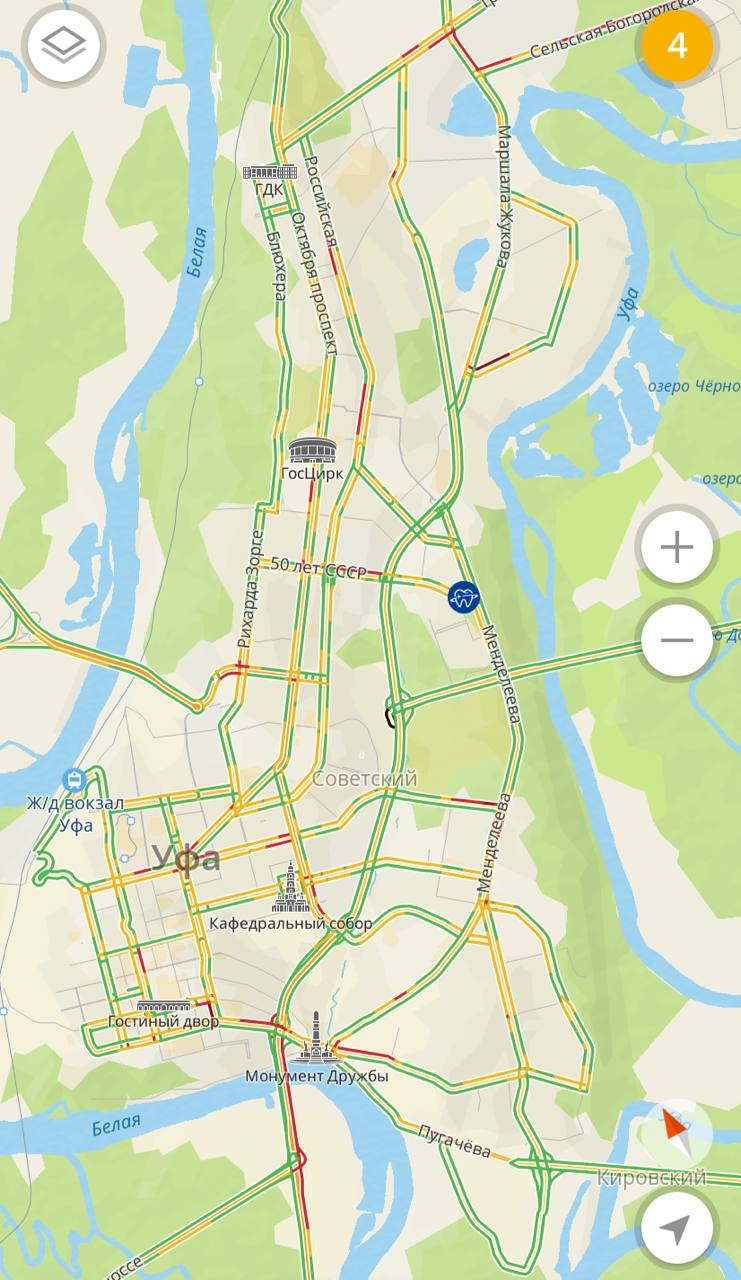Zoom in with the plus button
Screen dimensions: 741x1280
coord(677,547)
